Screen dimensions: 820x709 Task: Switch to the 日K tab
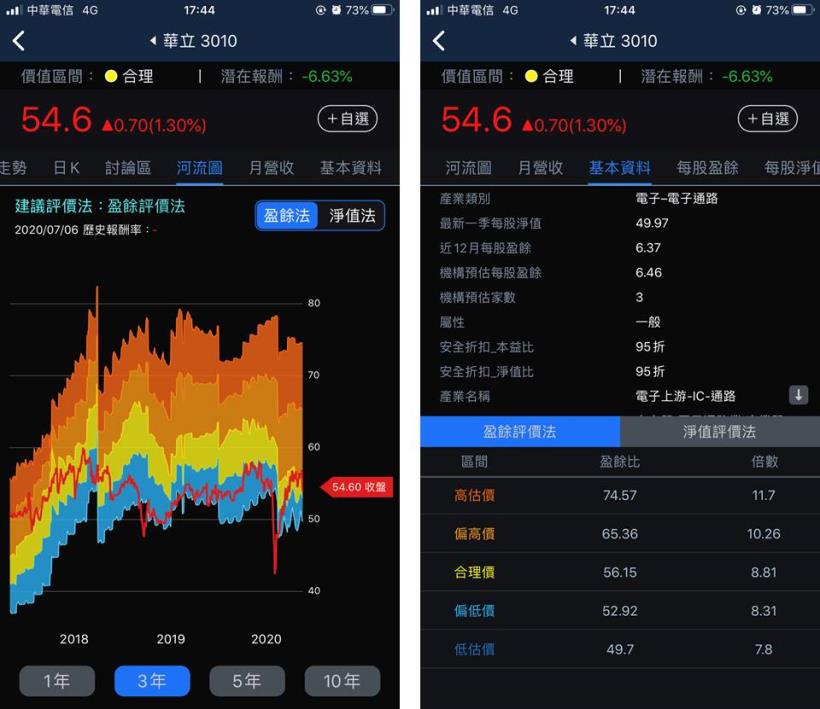tap(66, 168)
